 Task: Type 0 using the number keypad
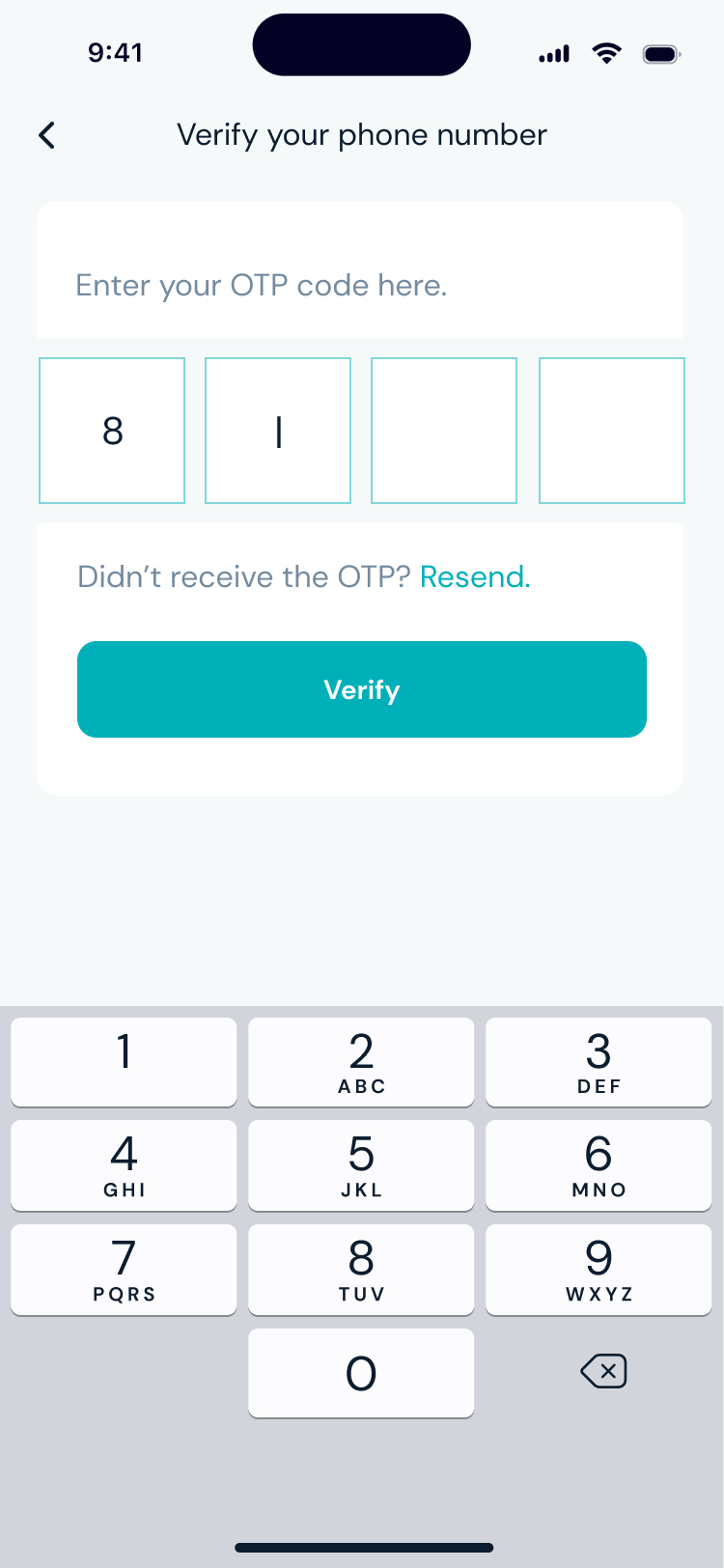coord(361,1372)
